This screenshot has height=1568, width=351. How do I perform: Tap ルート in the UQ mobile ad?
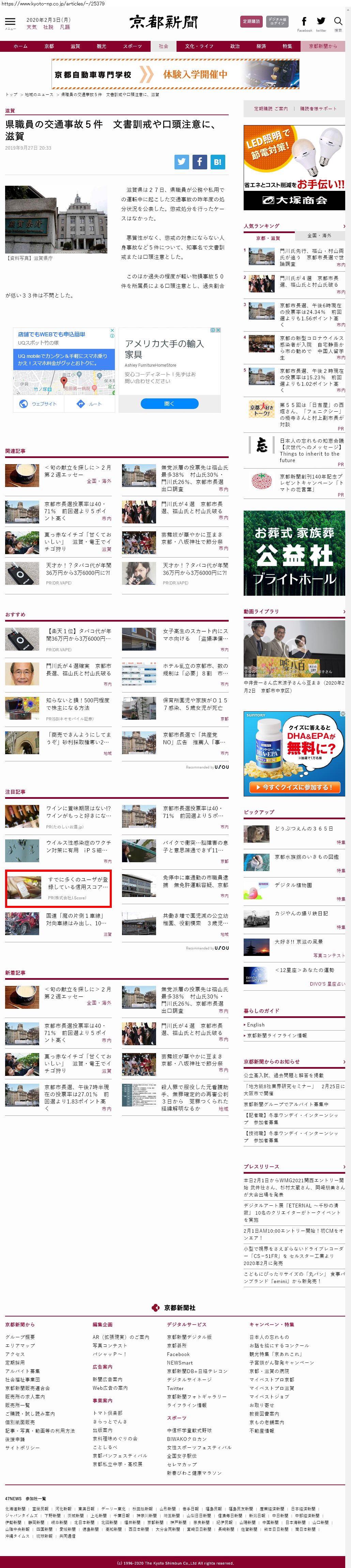89,404
